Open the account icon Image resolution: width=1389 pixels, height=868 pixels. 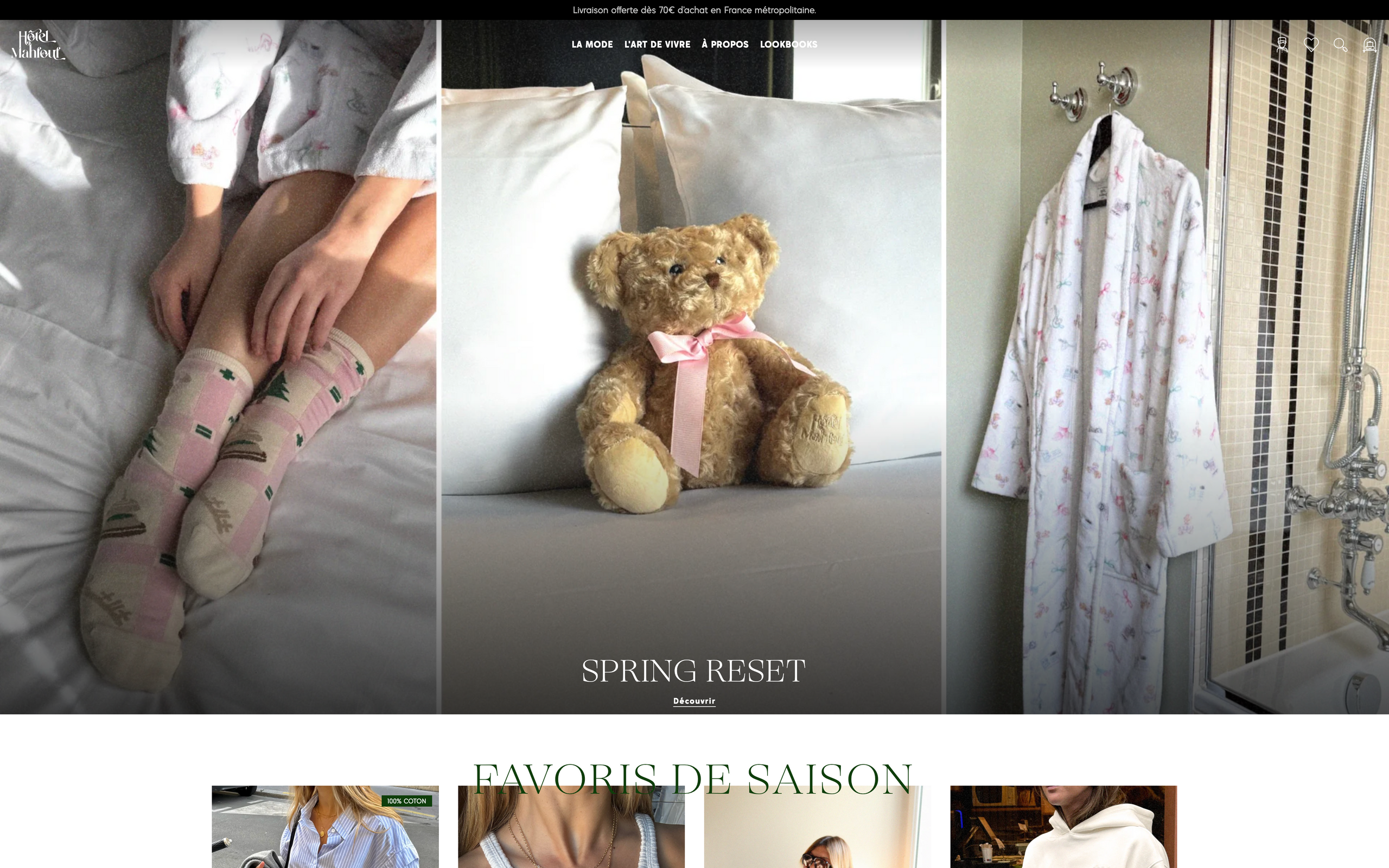coord(1282,45)
